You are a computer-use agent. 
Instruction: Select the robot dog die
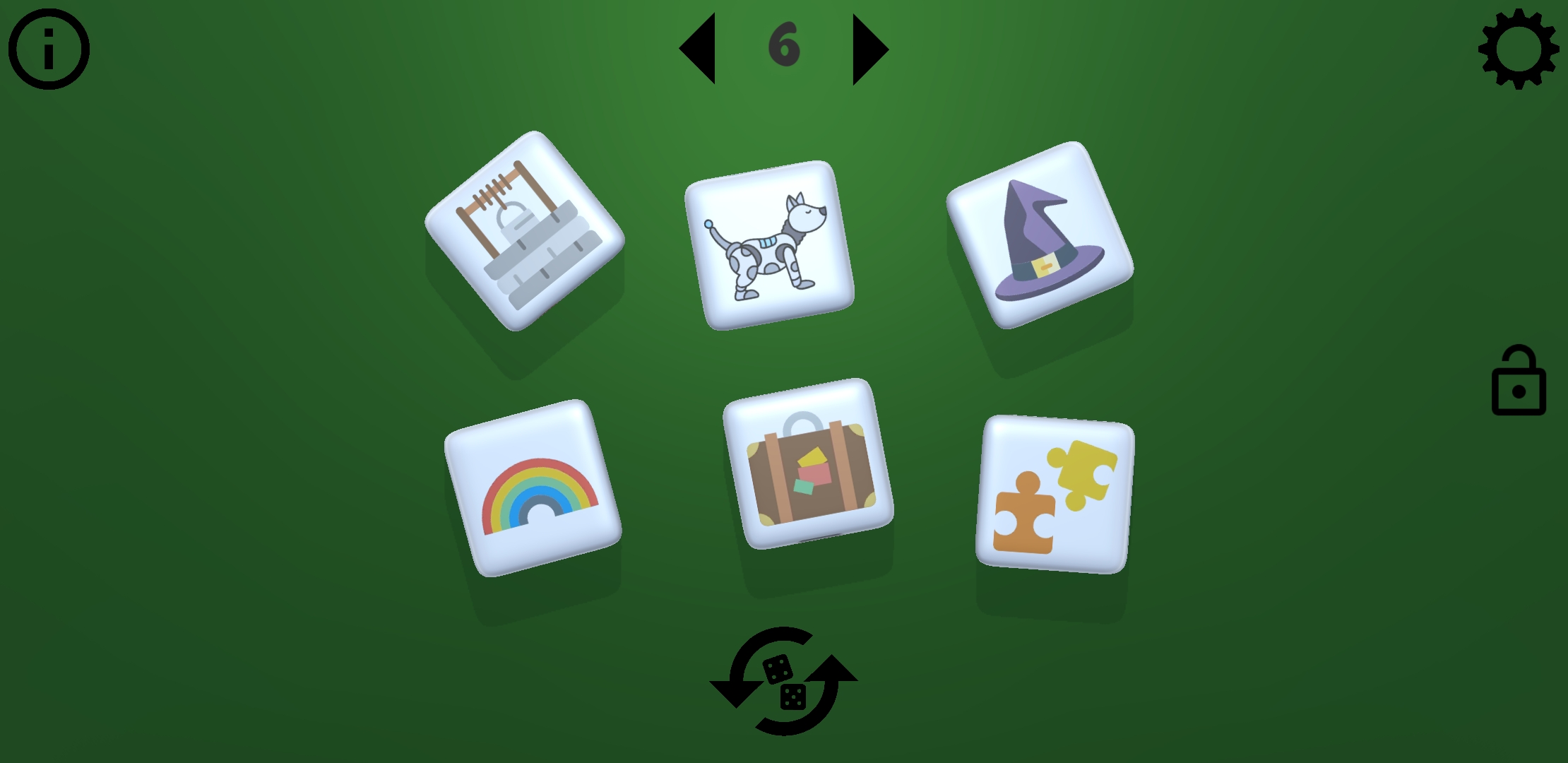(769, 244)
